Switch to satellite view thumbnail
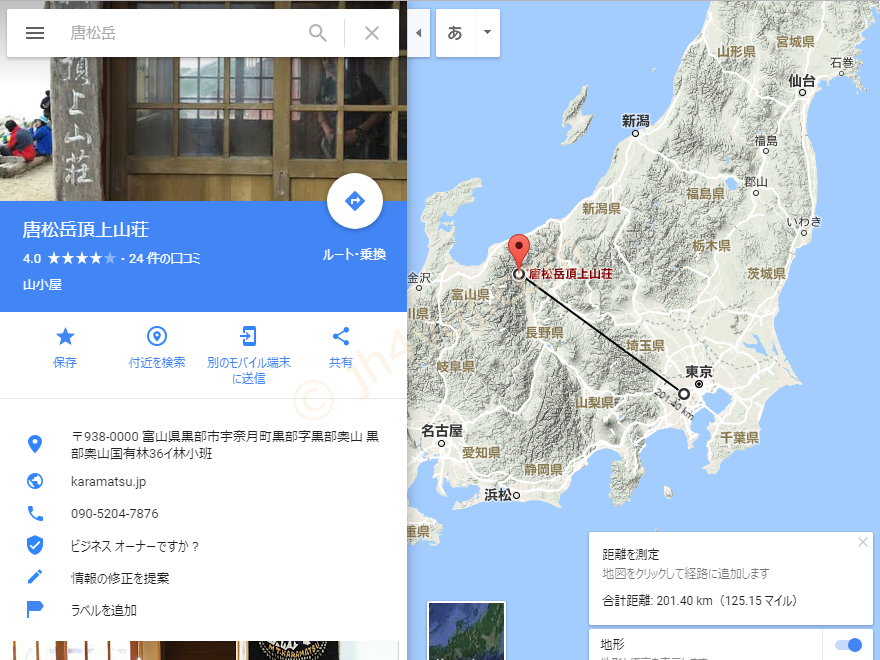This screenshot has width=880, height=660. pyautogui.click(x=466, y=631)
